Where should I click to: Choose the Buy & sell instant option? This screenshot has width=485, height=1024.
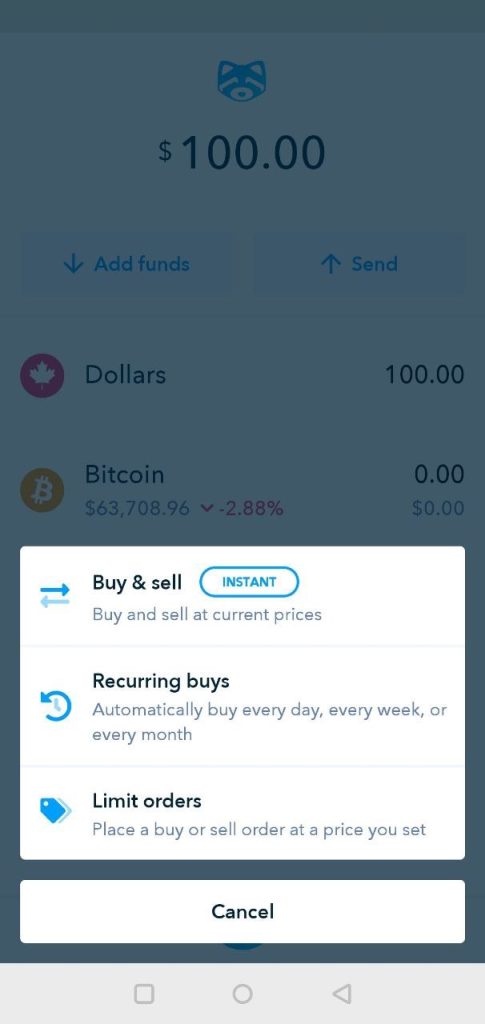[242, 596]
